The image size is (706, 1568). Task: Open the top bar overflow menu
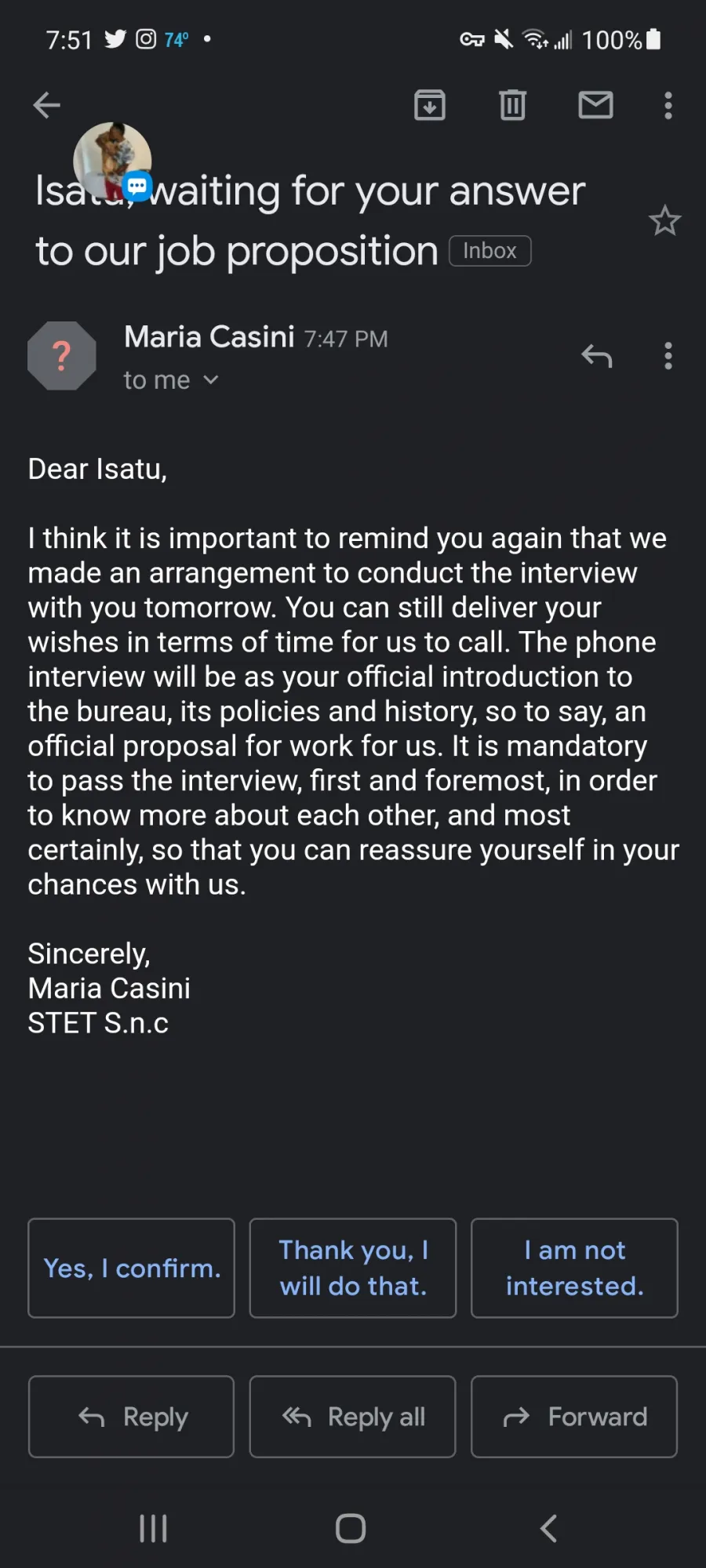coord(668,105)
